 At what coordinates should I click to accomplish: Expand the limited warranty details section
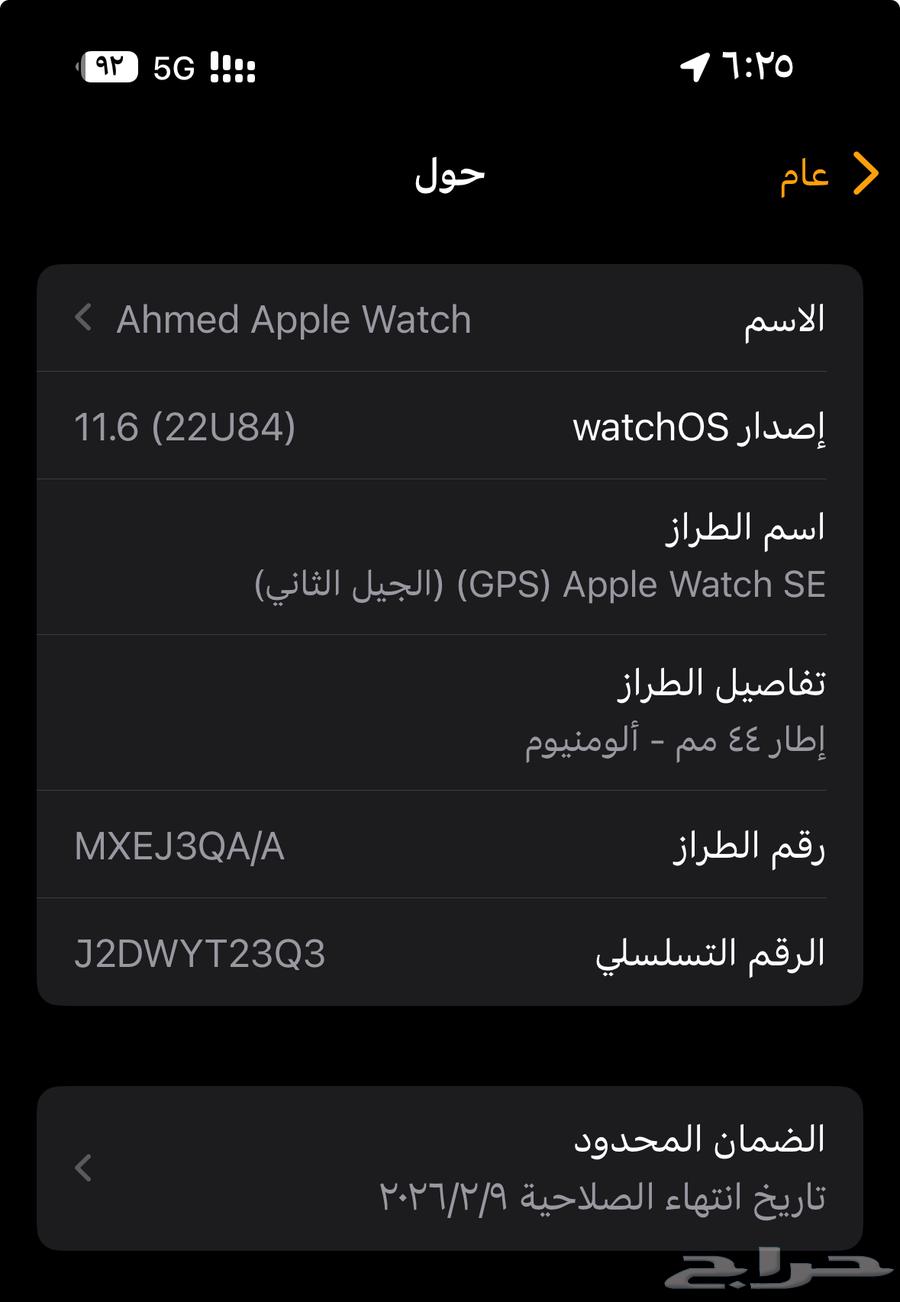tap(450, 1167)
